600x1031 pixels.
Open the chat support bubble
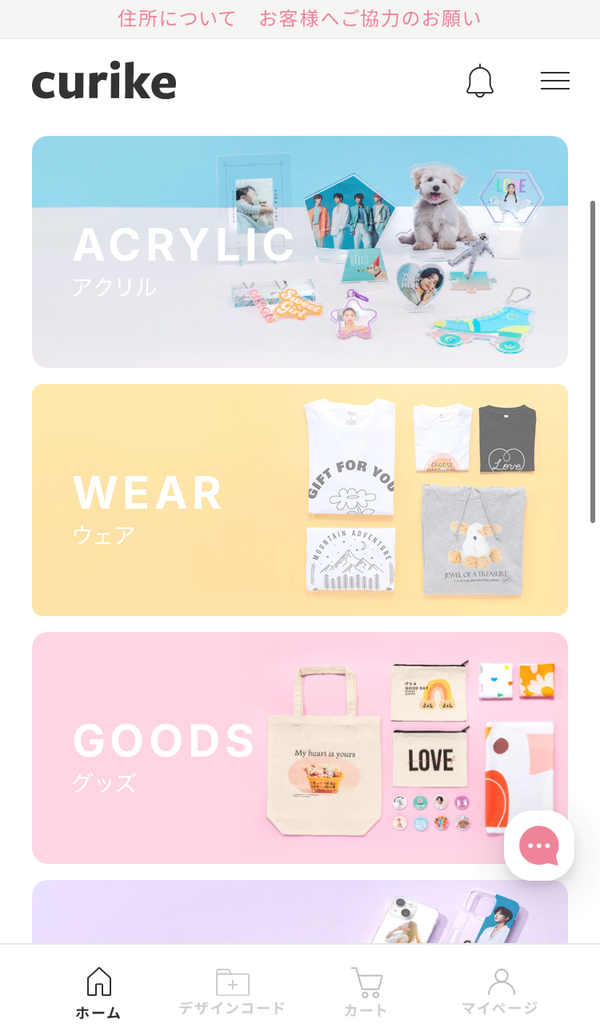pos(539,846)
